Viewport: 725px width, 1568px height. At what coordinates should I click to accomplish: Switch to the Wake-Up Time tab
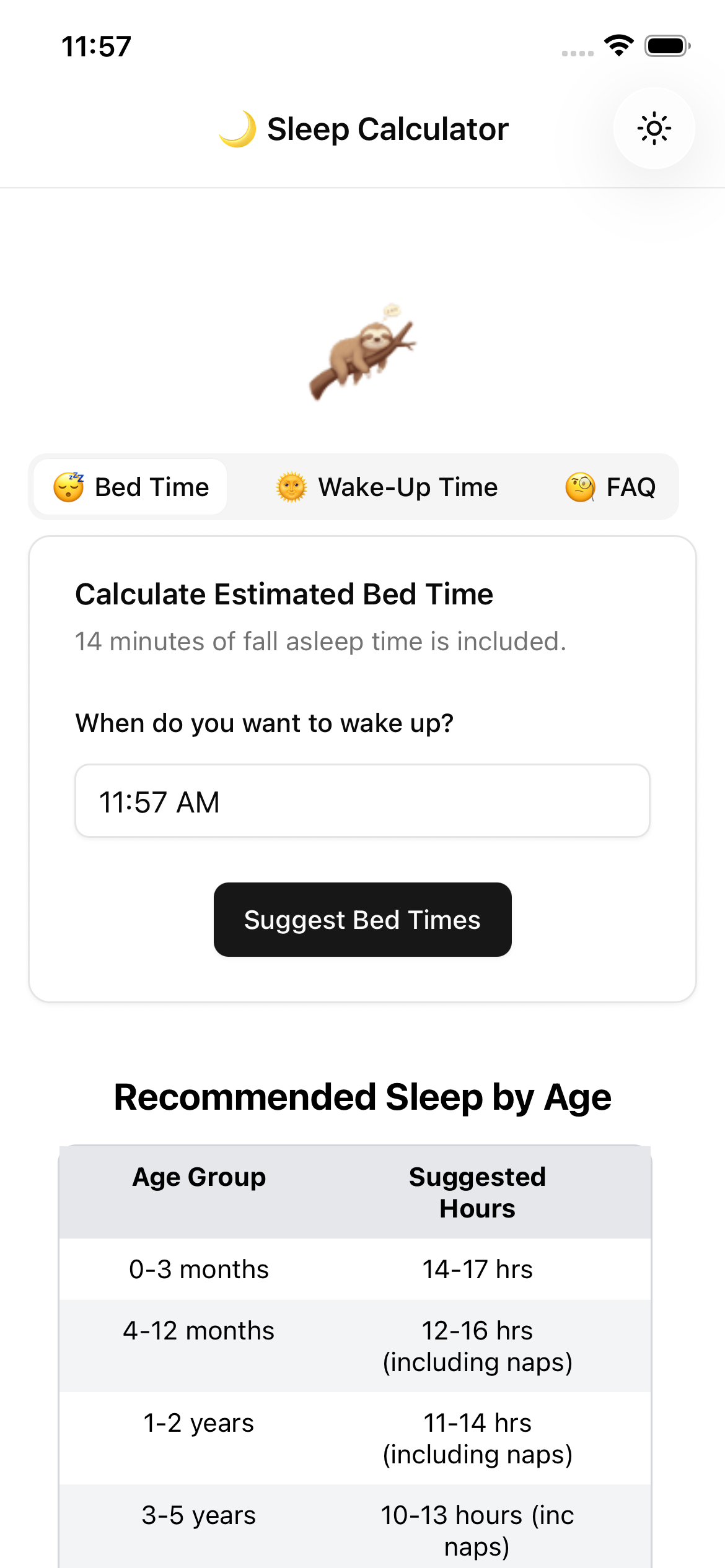387,487
